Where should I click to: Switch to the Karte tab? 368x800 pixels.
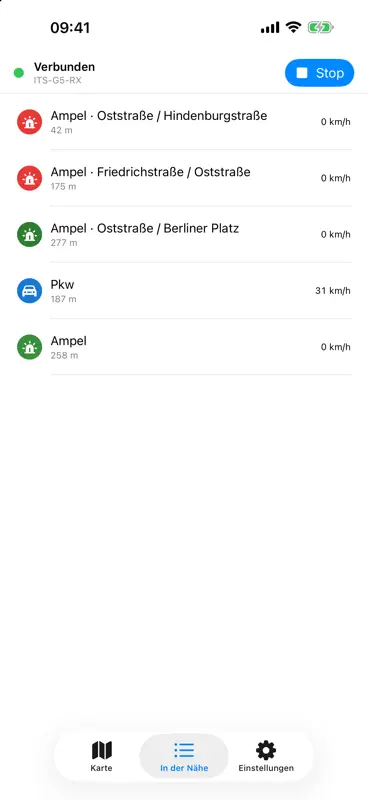102,756
